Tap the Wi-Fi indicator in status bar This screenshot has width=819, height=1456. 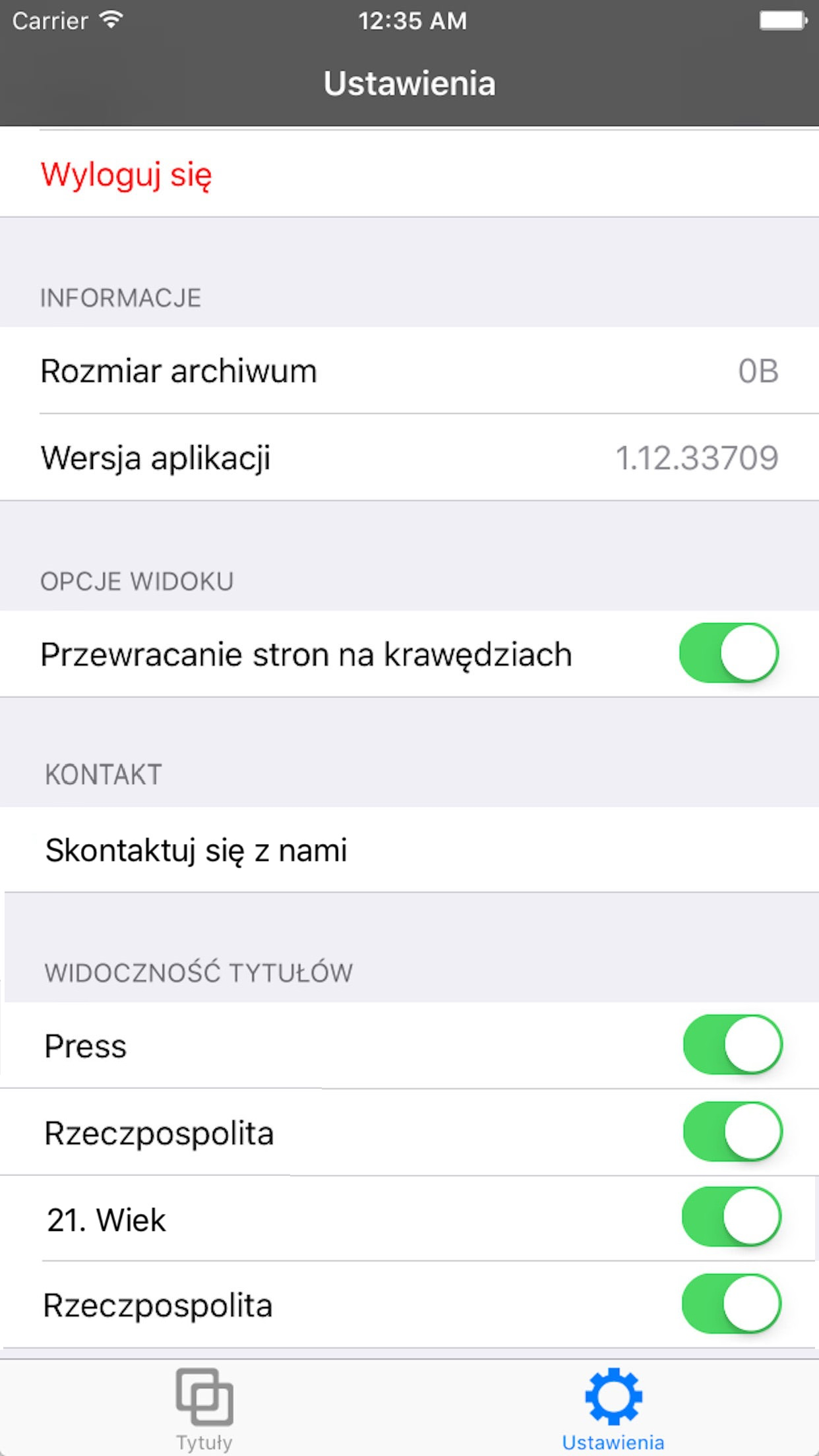[x=109, y=20]
